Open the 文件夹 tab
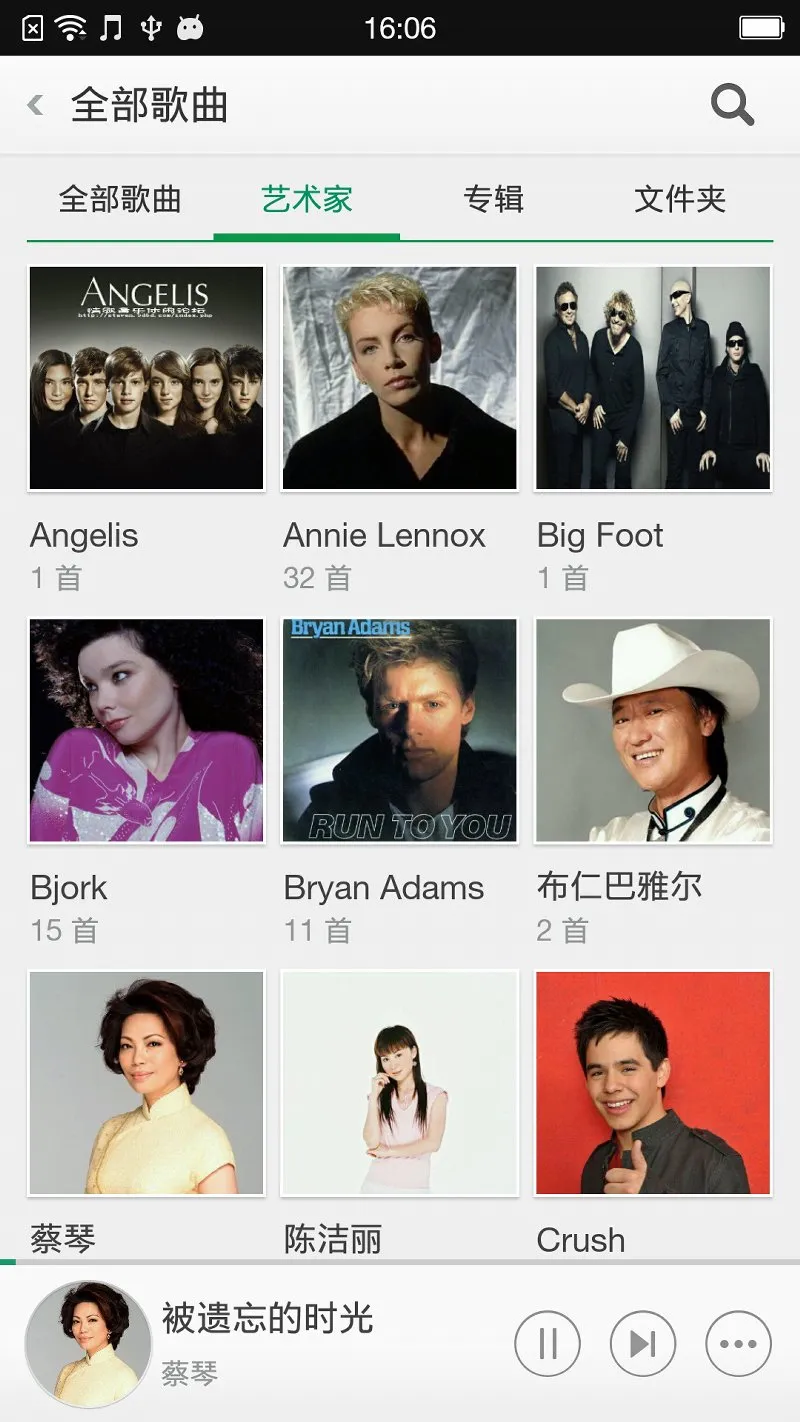Screen dimensions: 800x1422 tap(680, 199)
